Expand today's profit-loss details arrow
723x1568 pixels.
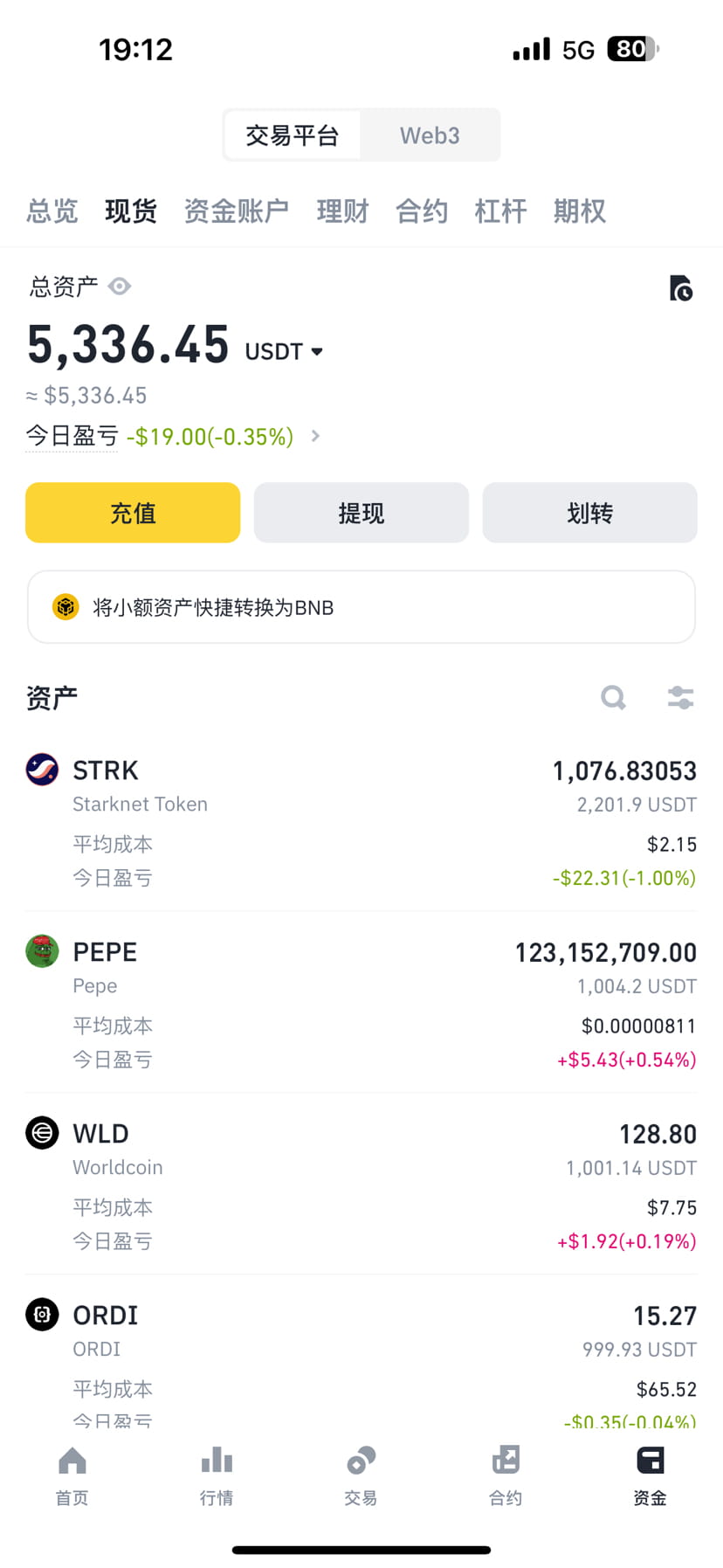click(x=314, y=437)
